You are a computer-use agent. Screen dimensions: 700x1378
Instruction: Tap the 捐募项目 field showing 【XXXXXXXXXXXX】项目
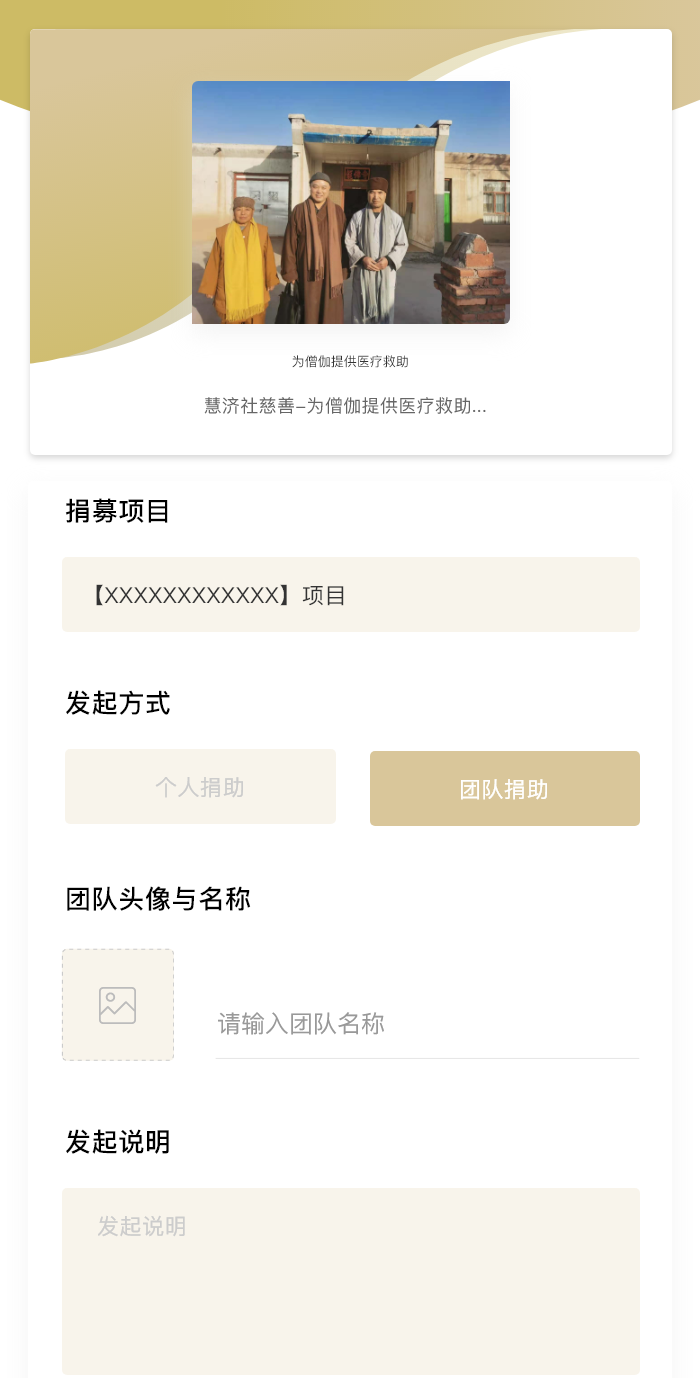coord(351,594)
